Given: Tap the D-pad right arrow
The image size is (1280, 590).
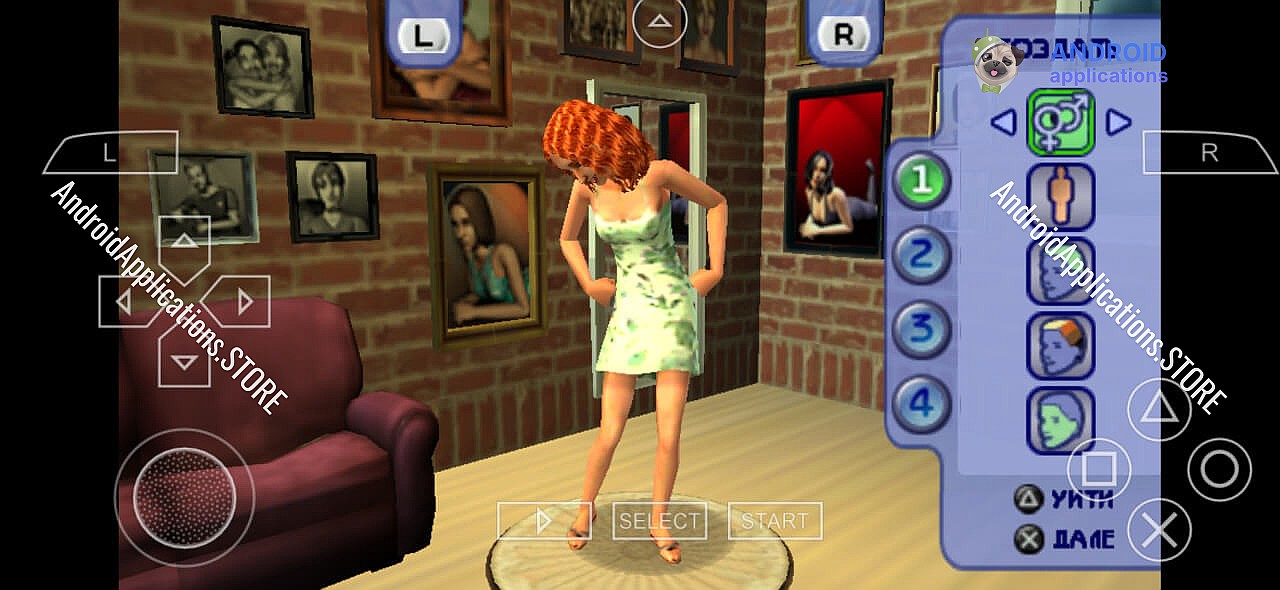Looking at the screenshot, I should pyautogui.click(x=242, y=301).
